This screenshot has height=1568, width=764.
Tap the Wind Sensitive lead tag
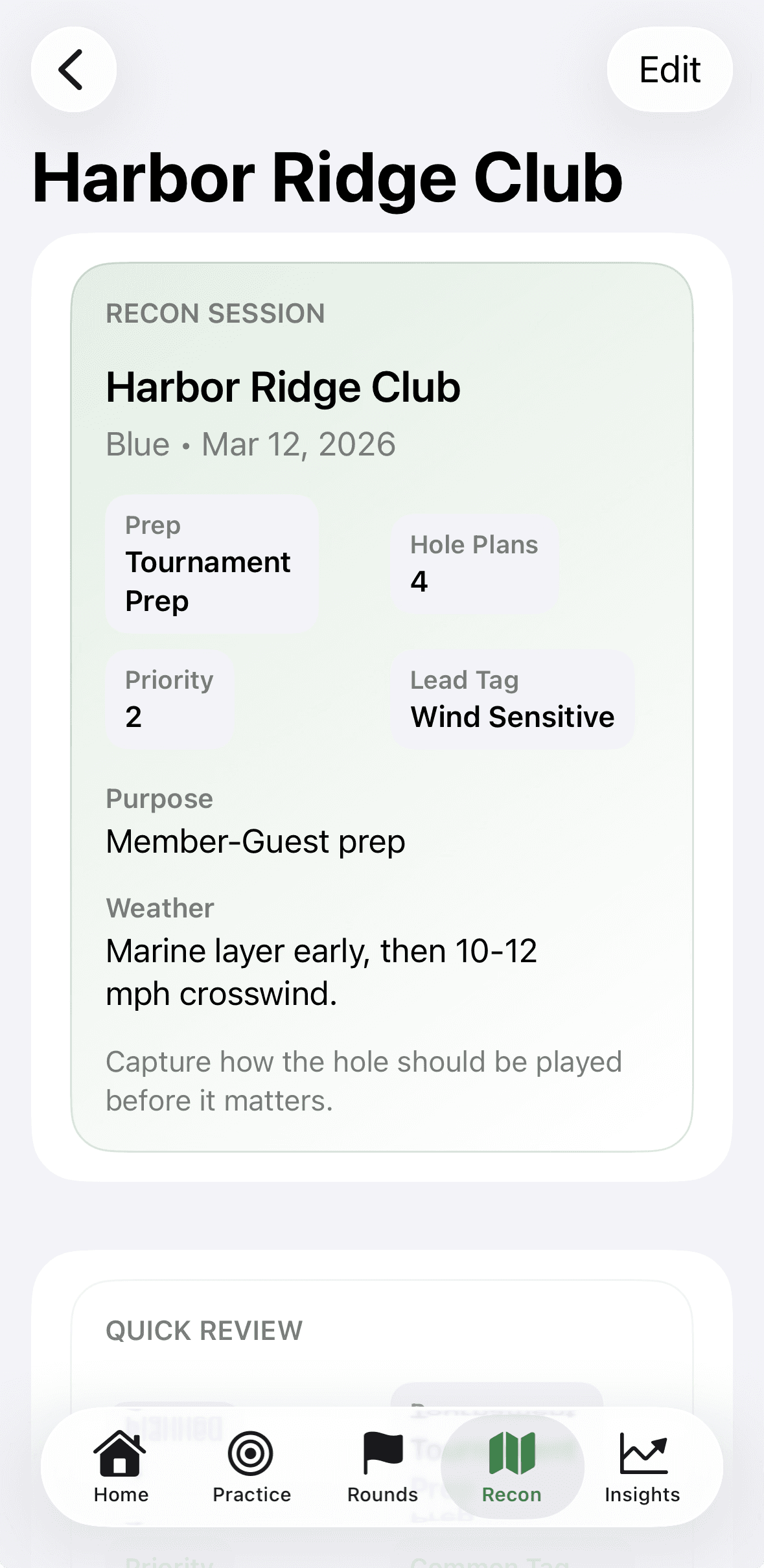click(513, 699)
